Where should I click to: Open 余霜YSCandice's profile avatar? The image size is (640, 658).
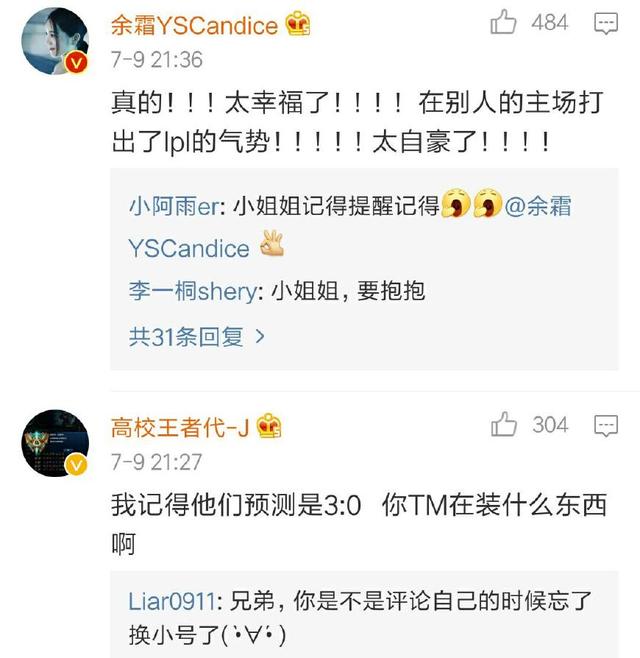point(55,41)
